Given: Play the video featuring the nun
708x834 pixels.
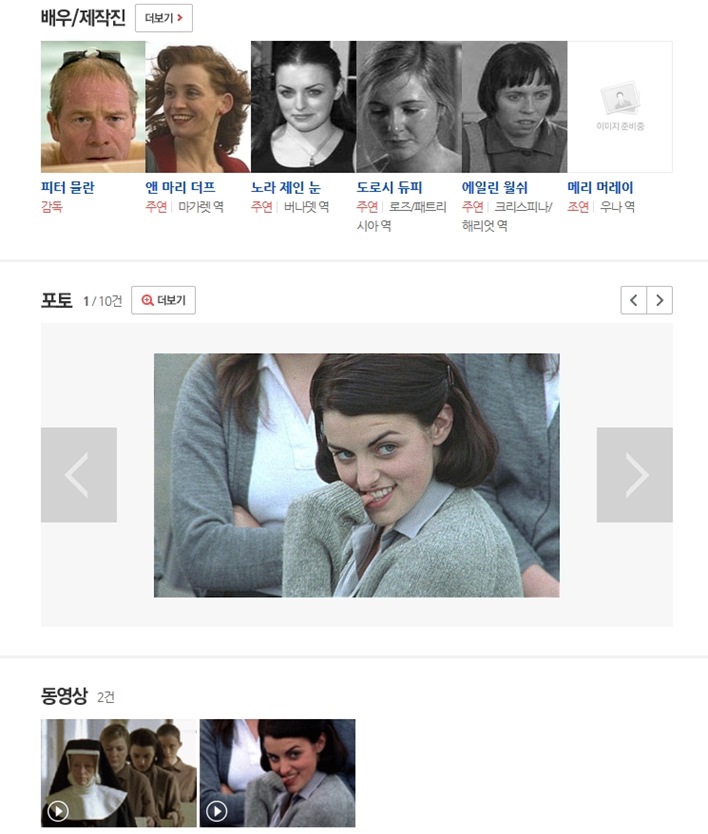Looking at the screenshot, I should pyautogui.click(x=119, y=772).
